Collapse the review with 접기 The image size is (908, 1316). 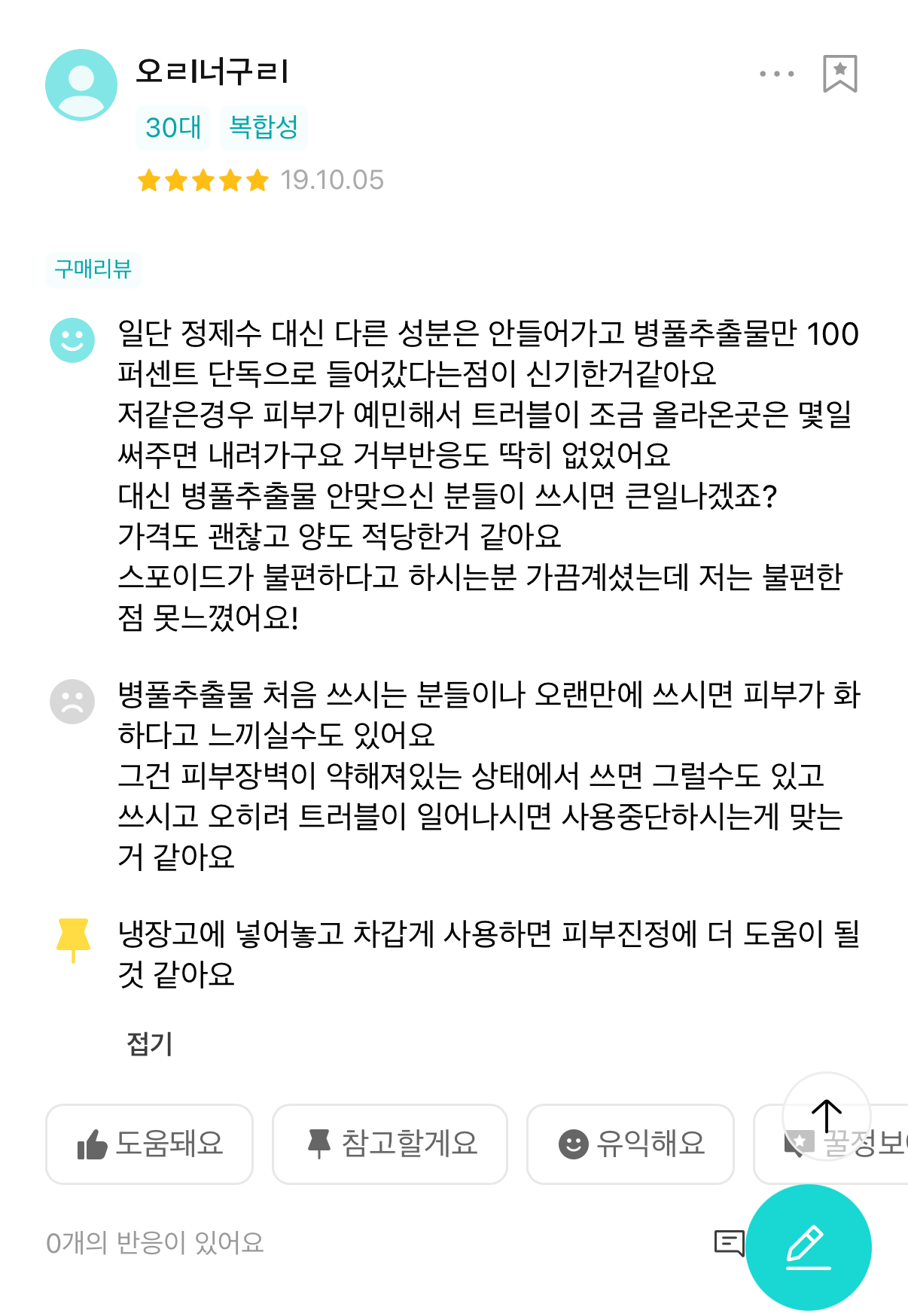point(150,1043)
